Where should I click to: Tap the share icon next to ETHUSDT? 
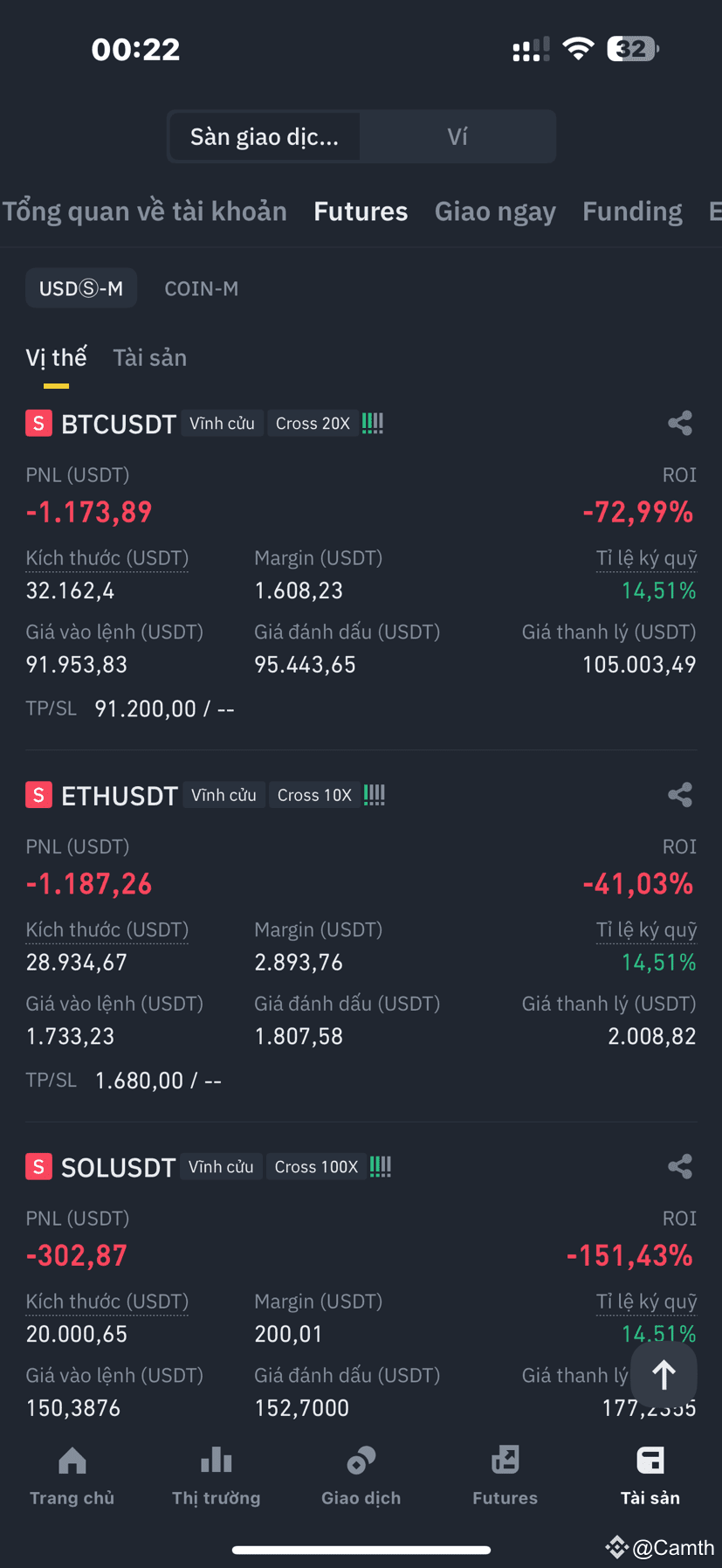pyautogui.click(x=679, y=795)
